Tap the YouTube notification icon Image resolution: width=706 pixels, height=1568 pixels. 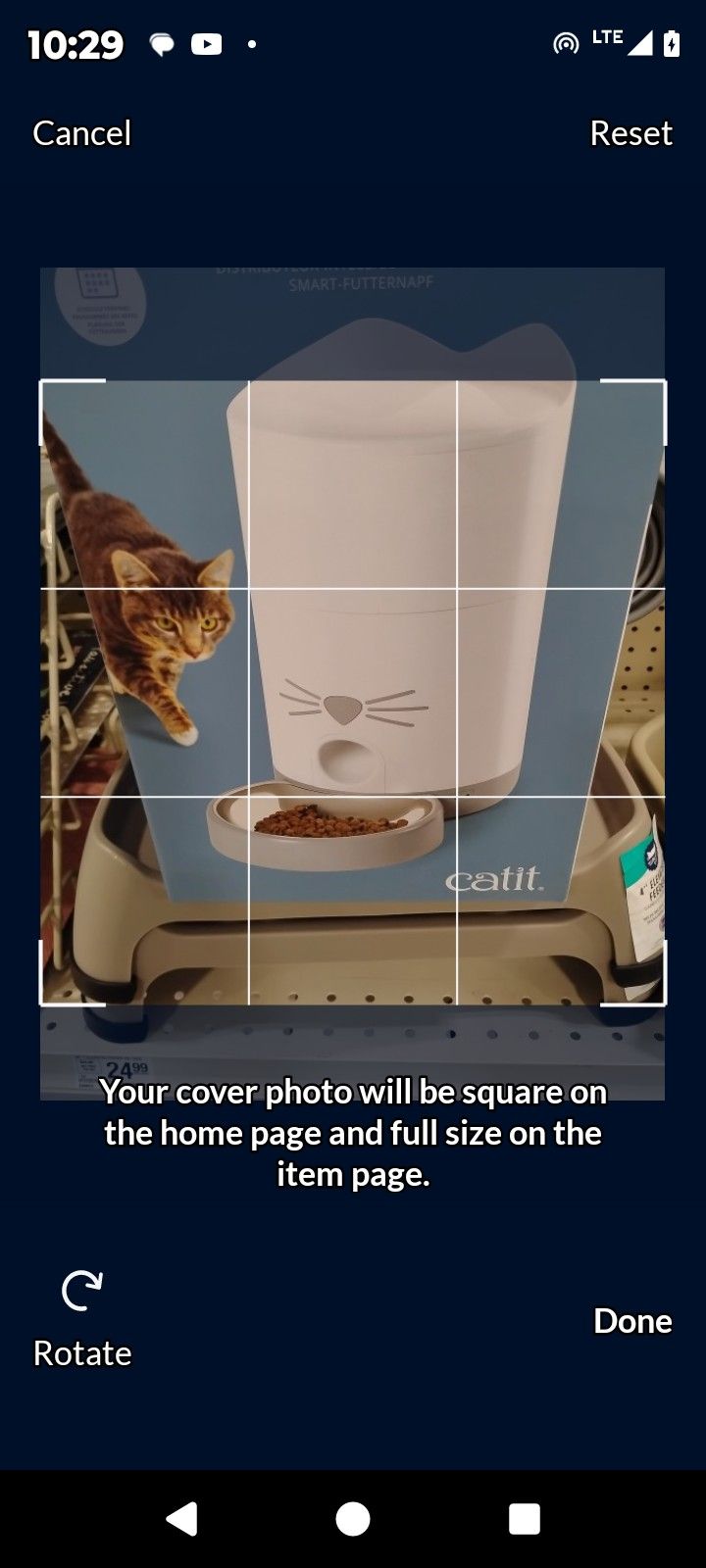click(x=206, y=43)
